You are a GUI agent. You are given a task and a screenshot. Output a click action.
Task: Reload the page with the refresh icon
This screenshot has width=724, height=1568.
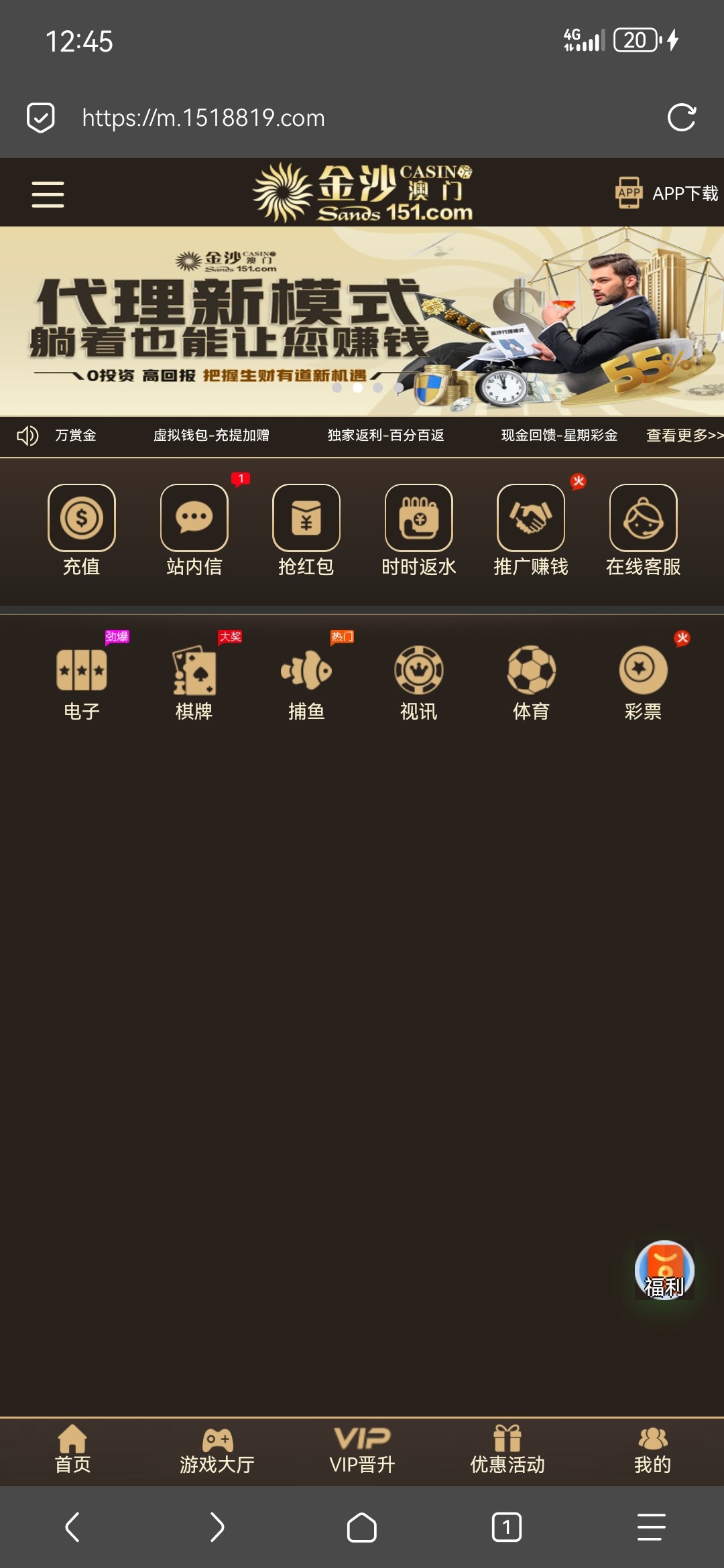(x=681, y=118)
